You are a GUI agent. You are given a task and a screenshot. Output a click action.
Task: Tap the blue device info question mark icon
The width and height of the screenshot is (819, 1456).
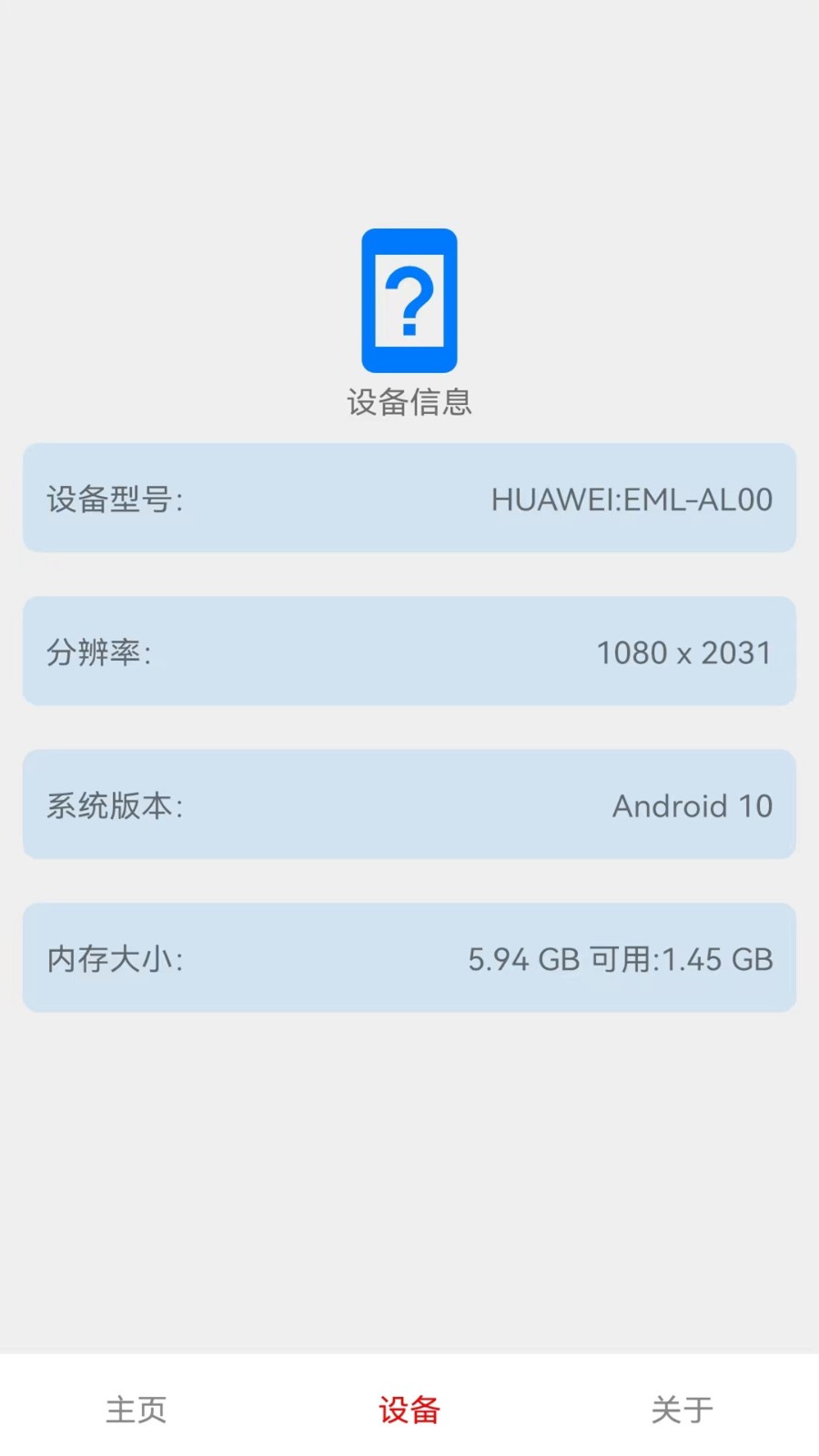pyautogui.click(x=409, y=301)
